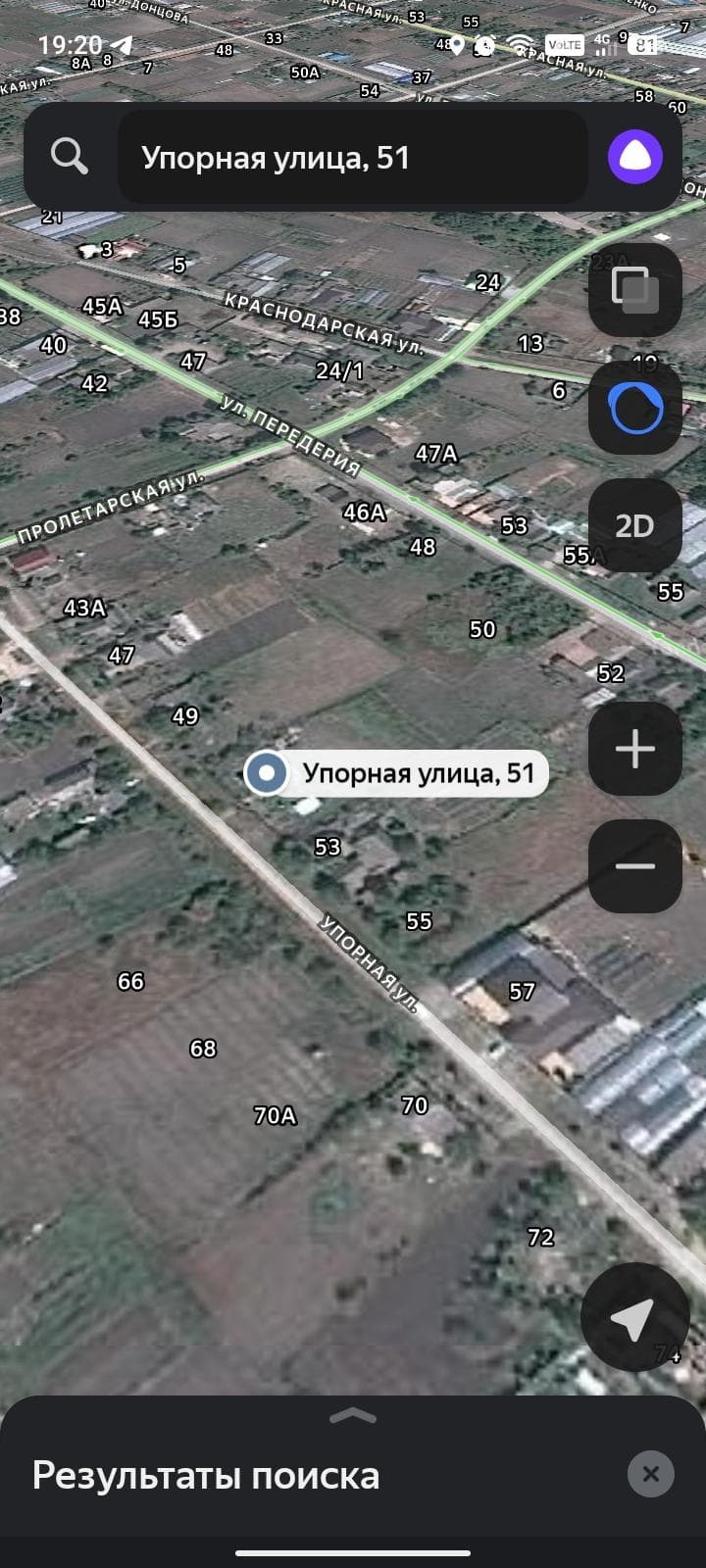
Task: Close the Результаты поиска panel
Action: (x=651, y=1474)
